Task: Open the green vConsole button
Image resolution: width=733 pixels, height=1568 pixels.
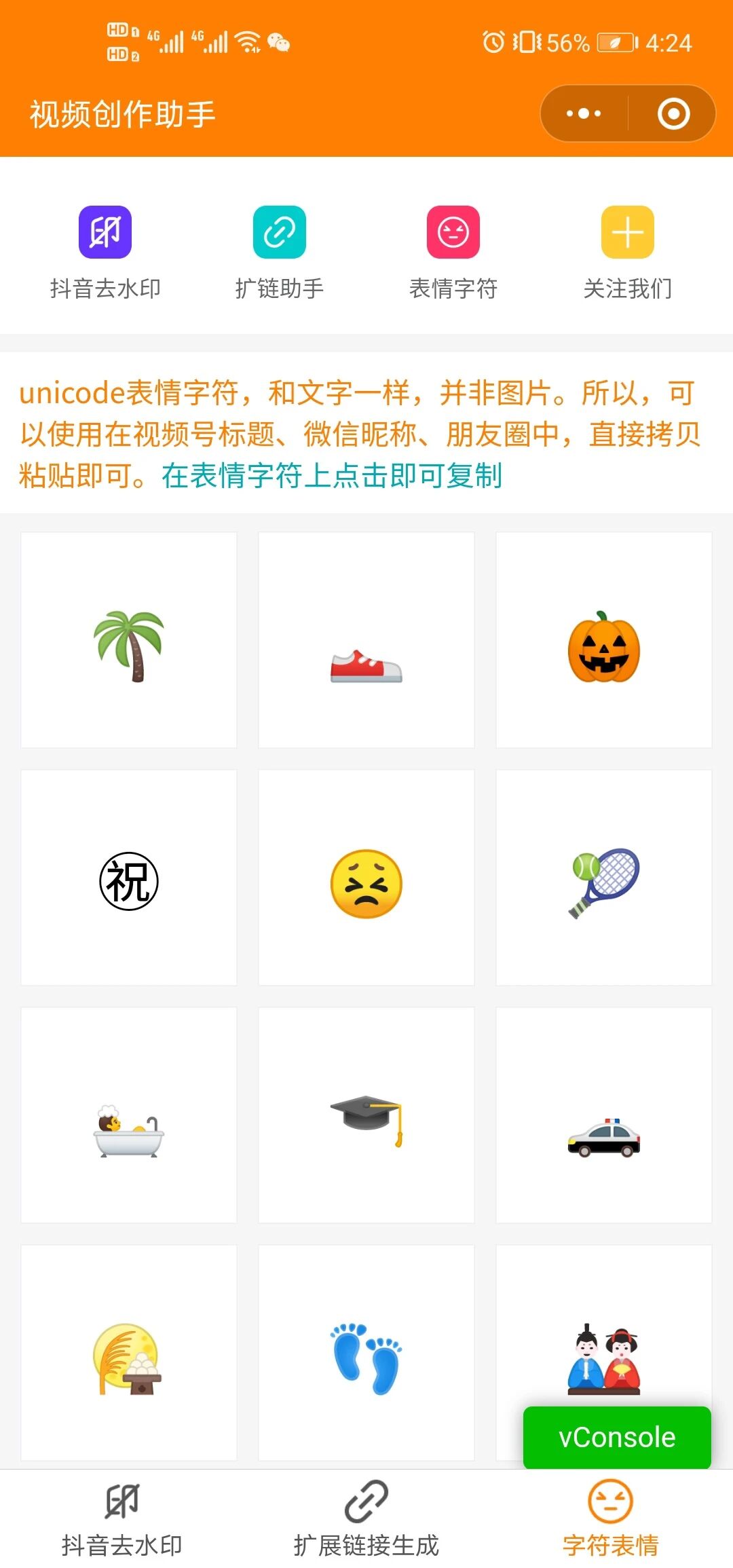Action: coord(617,1437)
